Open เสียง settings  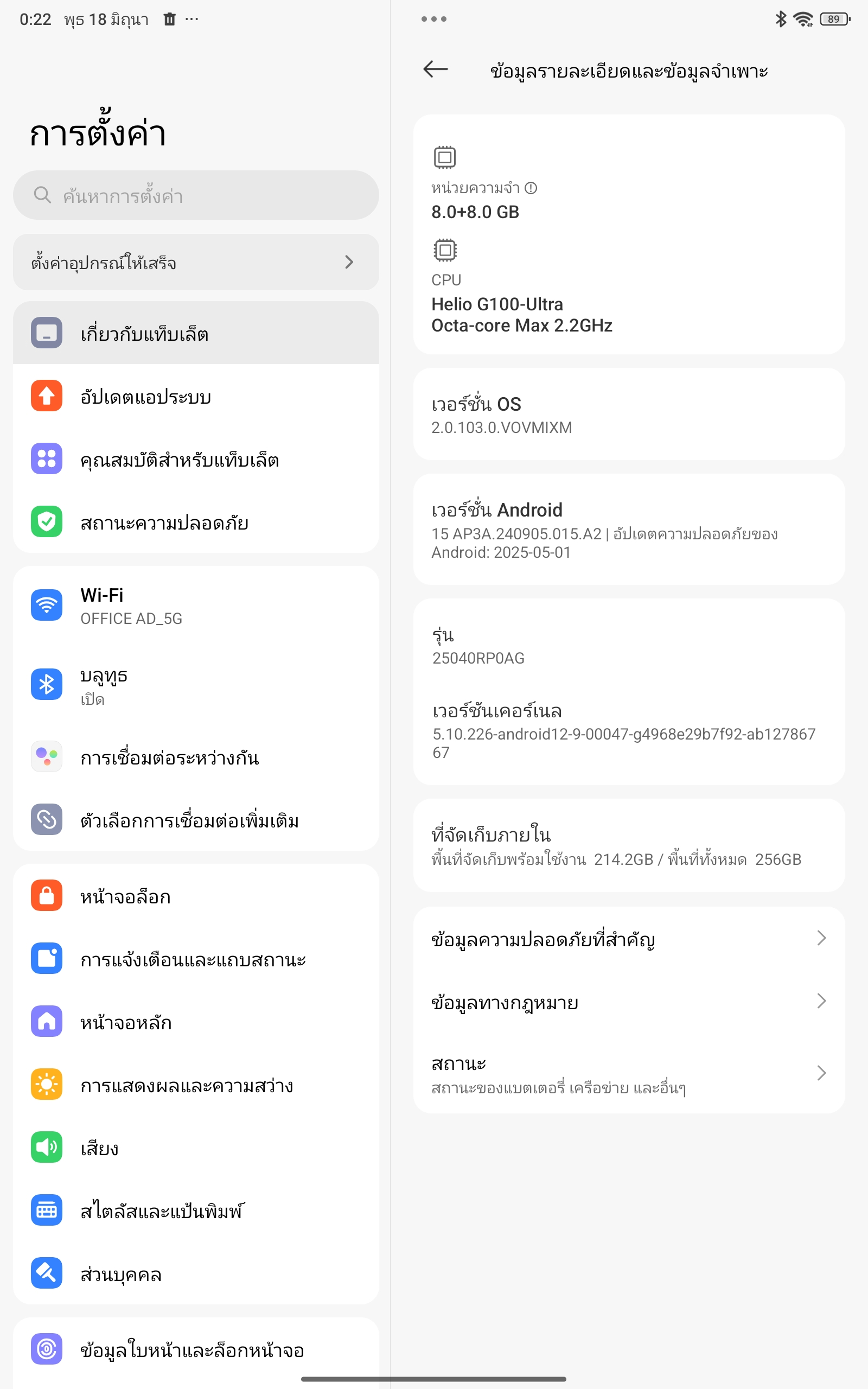click(x=196, y=1148)
